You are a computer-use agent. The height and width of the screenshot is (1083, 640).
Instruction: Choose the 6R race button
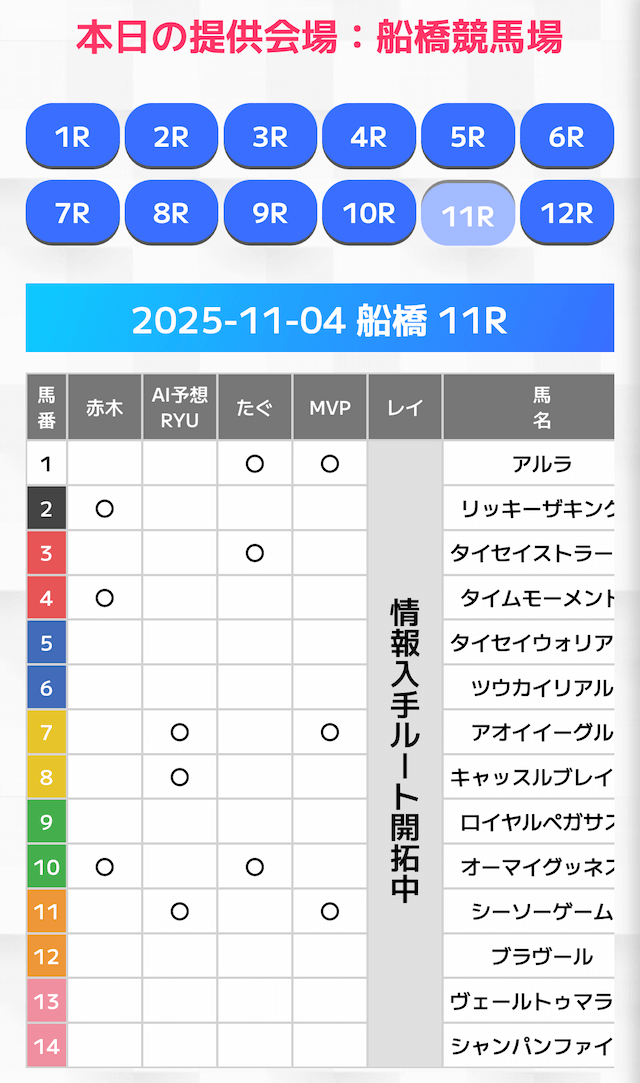567,137
